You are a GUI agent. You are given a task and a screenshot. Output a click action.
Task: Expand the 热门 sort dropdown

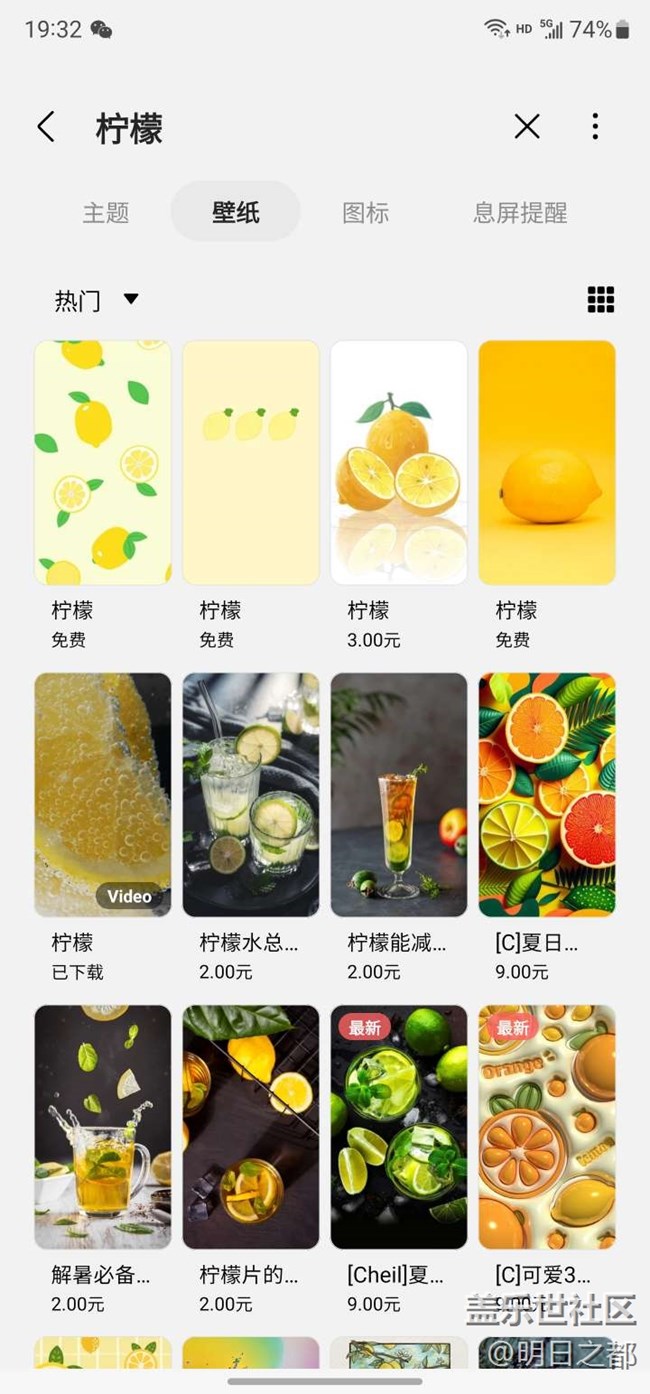pos(96,300)
